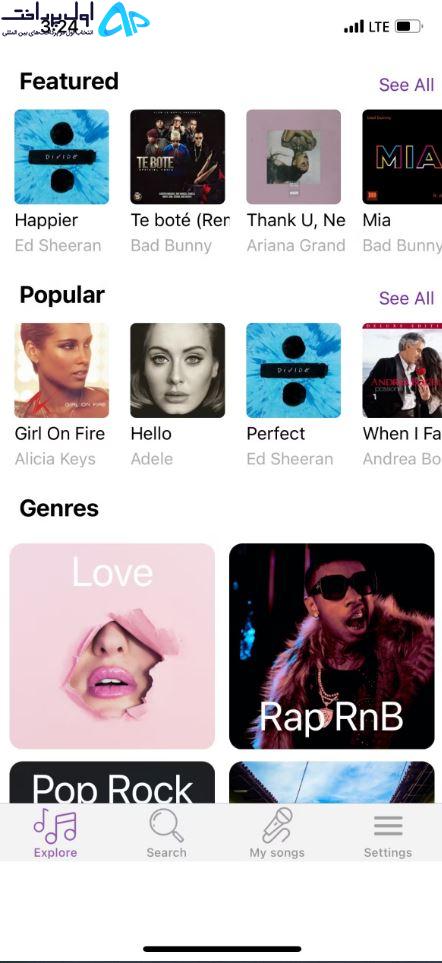Browse the Love genre
Viewport: 442px width, 963px height.
[x=112, y=646]
